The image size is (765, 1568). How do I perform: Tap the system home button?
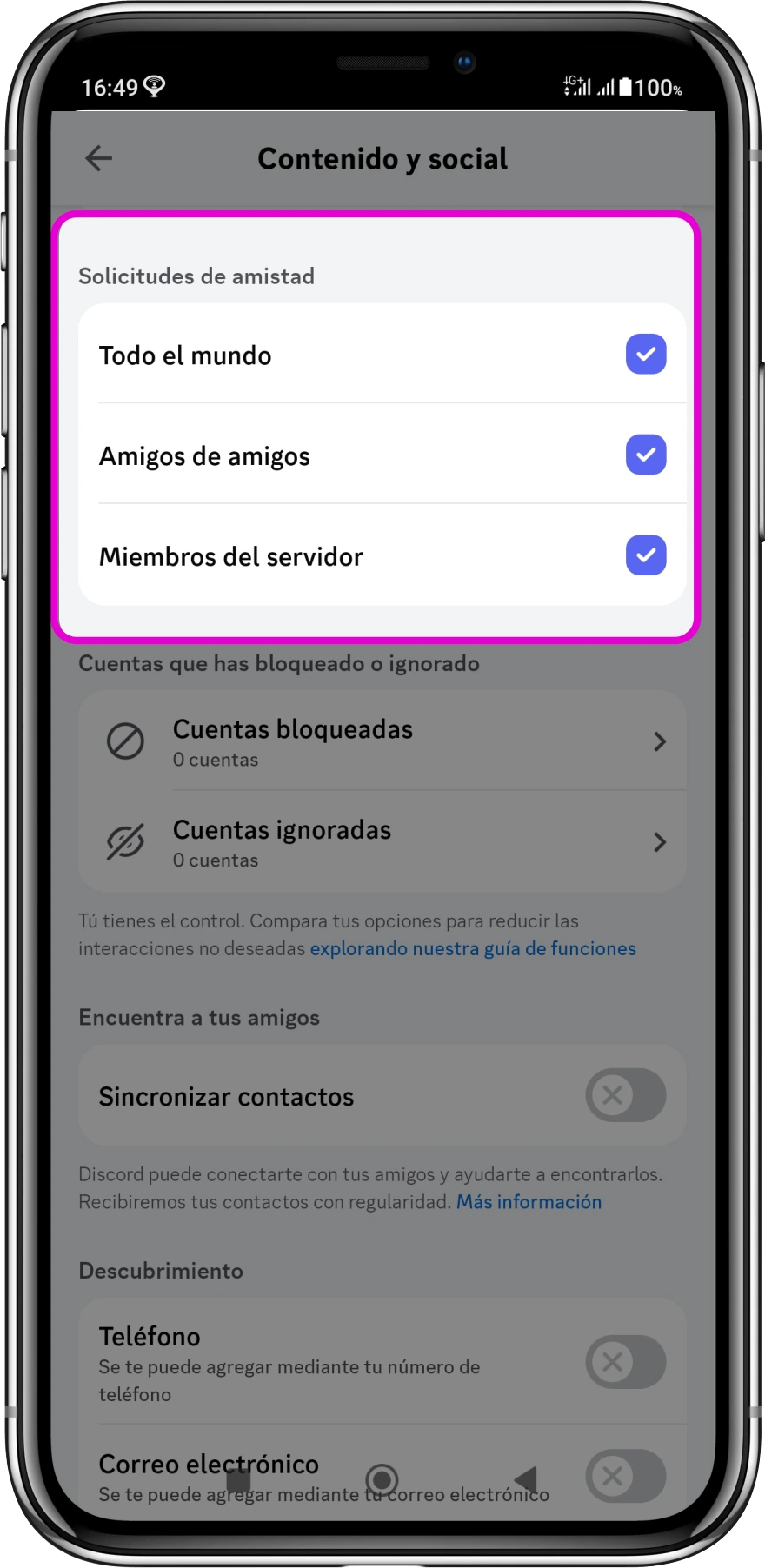tap(382, 1479)
